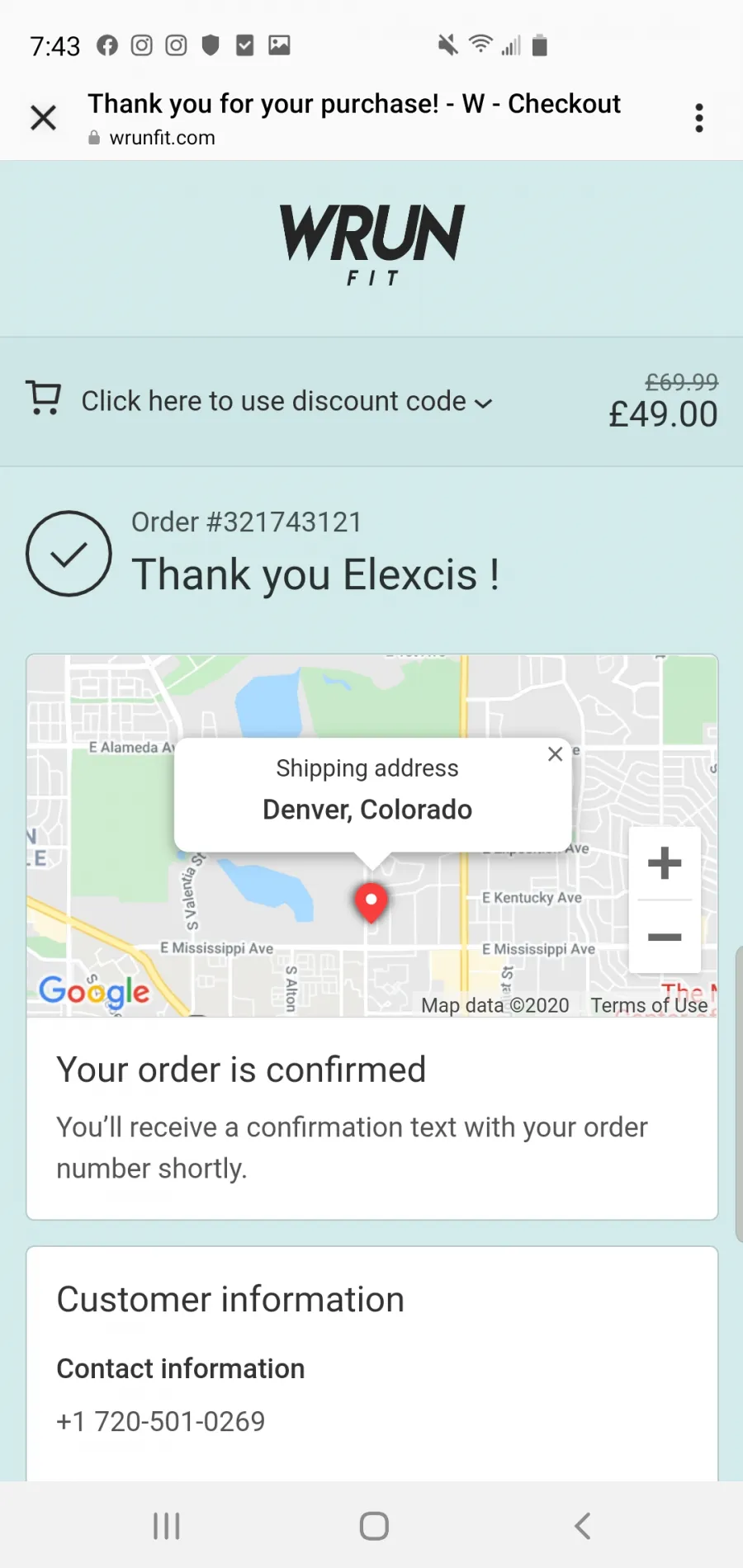The height and width of the screenshot is (1568, 743).
Task: Dismiss the shipping address popup
Action: [556, 753]
